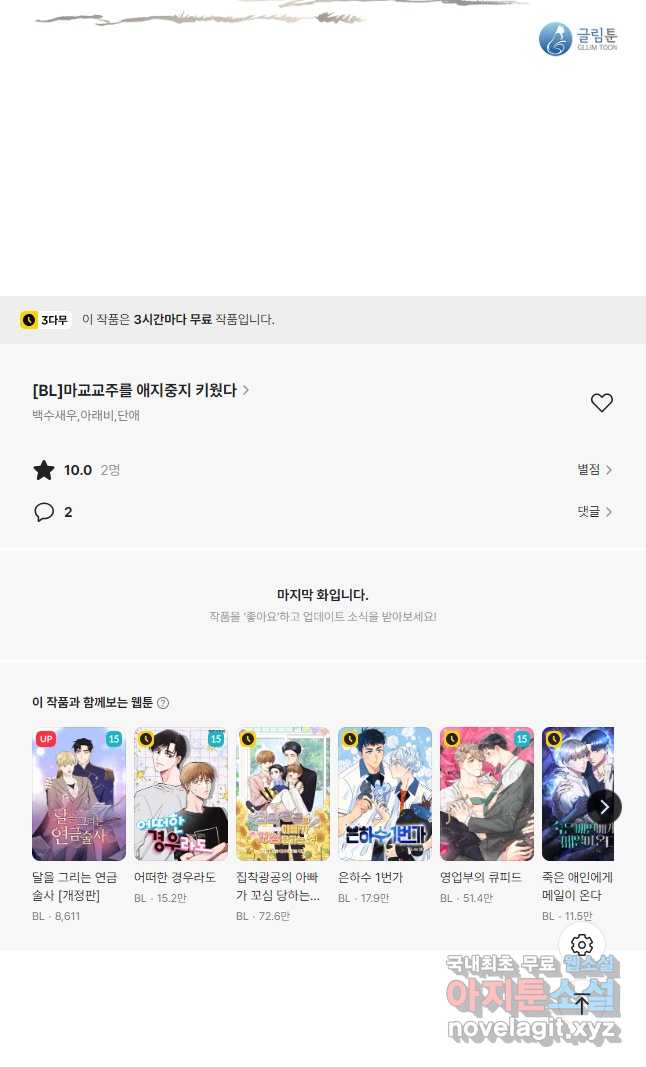Viewport: 646px width, 1067px height.
Task: Open 은하수 1번가 webtoon
Action: (385, 794)
